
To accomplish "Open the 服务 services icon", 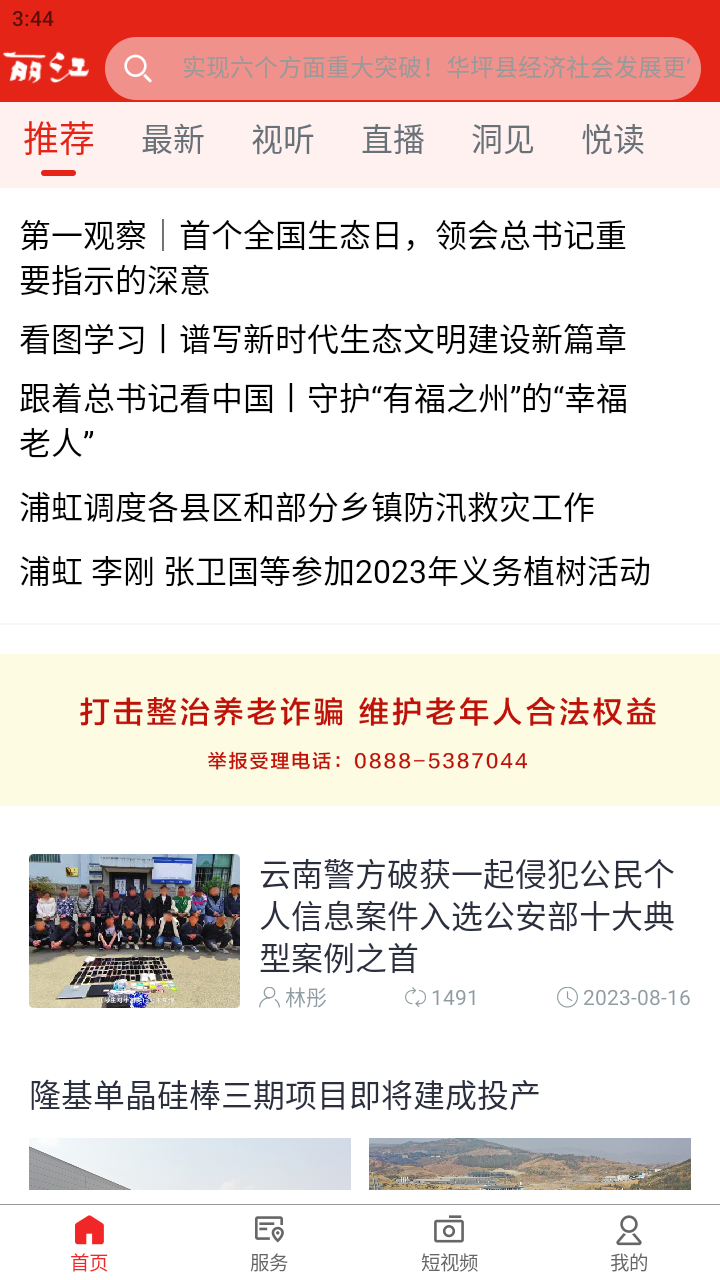I will (x=267, y=1227).
